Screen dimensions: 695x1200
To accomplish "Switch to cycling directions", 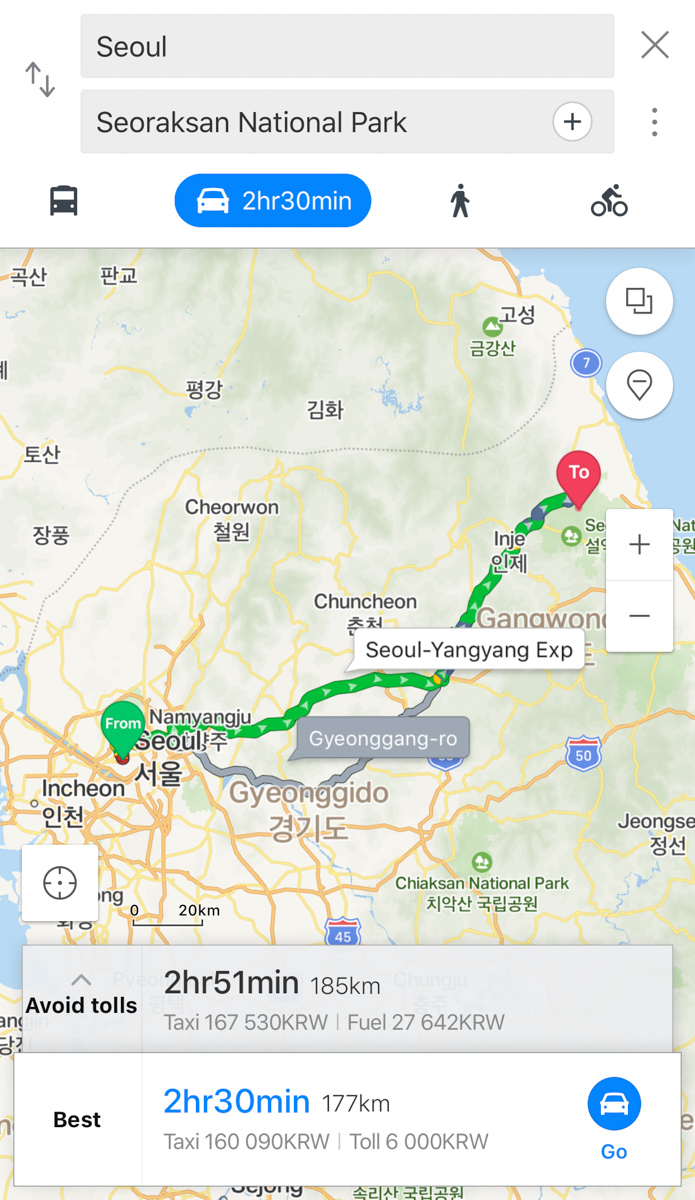I will tap(609, 201).
